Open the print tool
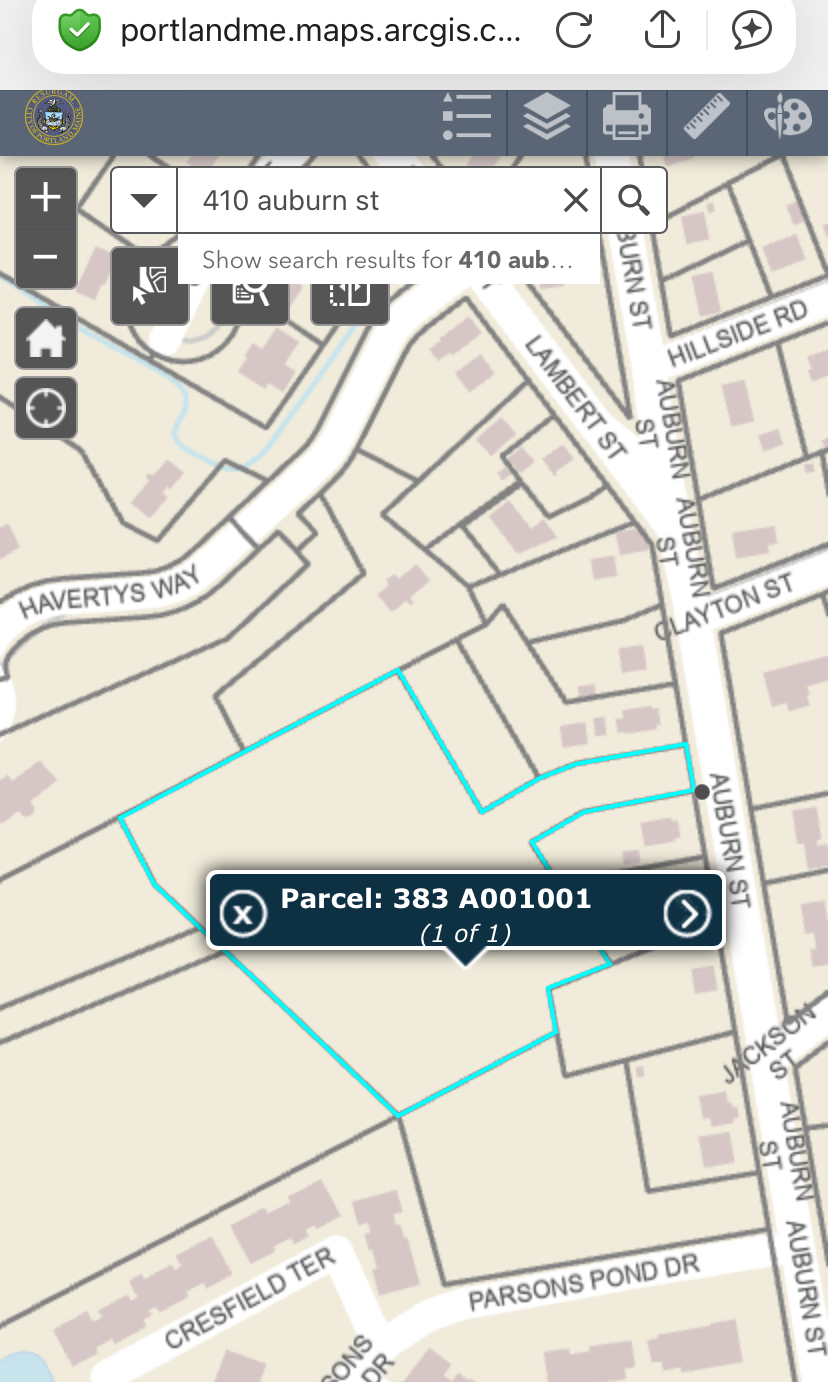This screenshot has width=828, height=1382. (627, 118)
